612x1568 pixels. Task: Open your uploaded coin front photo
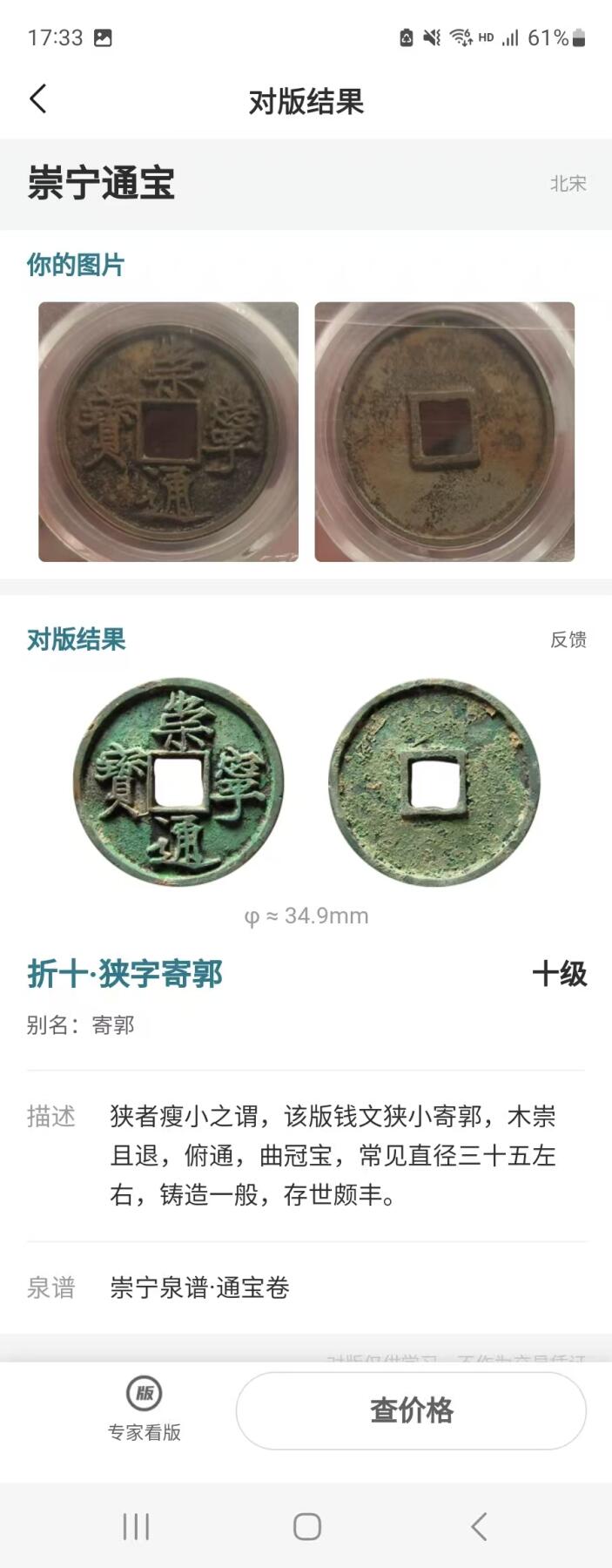tap(168, 431)
